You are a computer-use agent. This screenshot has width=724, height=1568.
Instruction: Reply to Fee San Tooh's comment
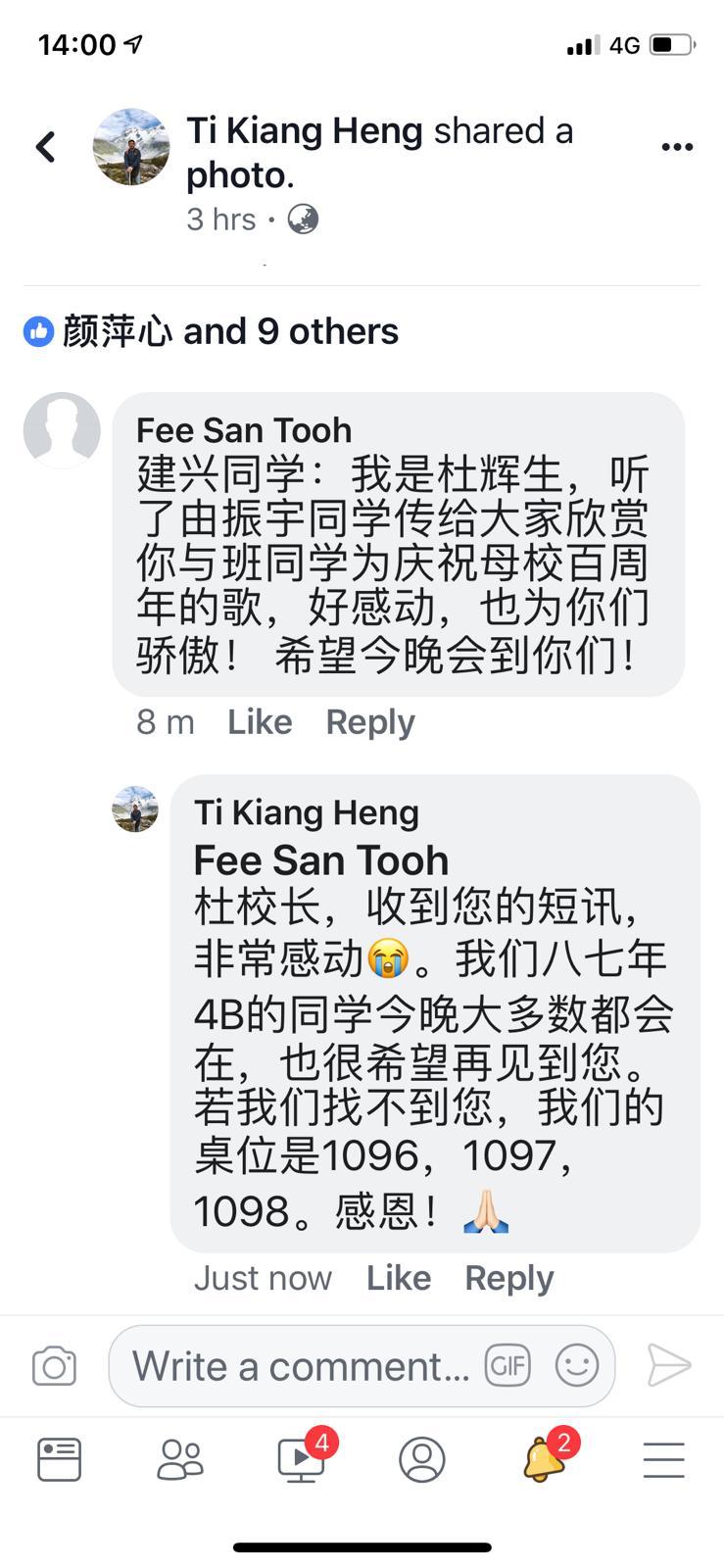369,722
